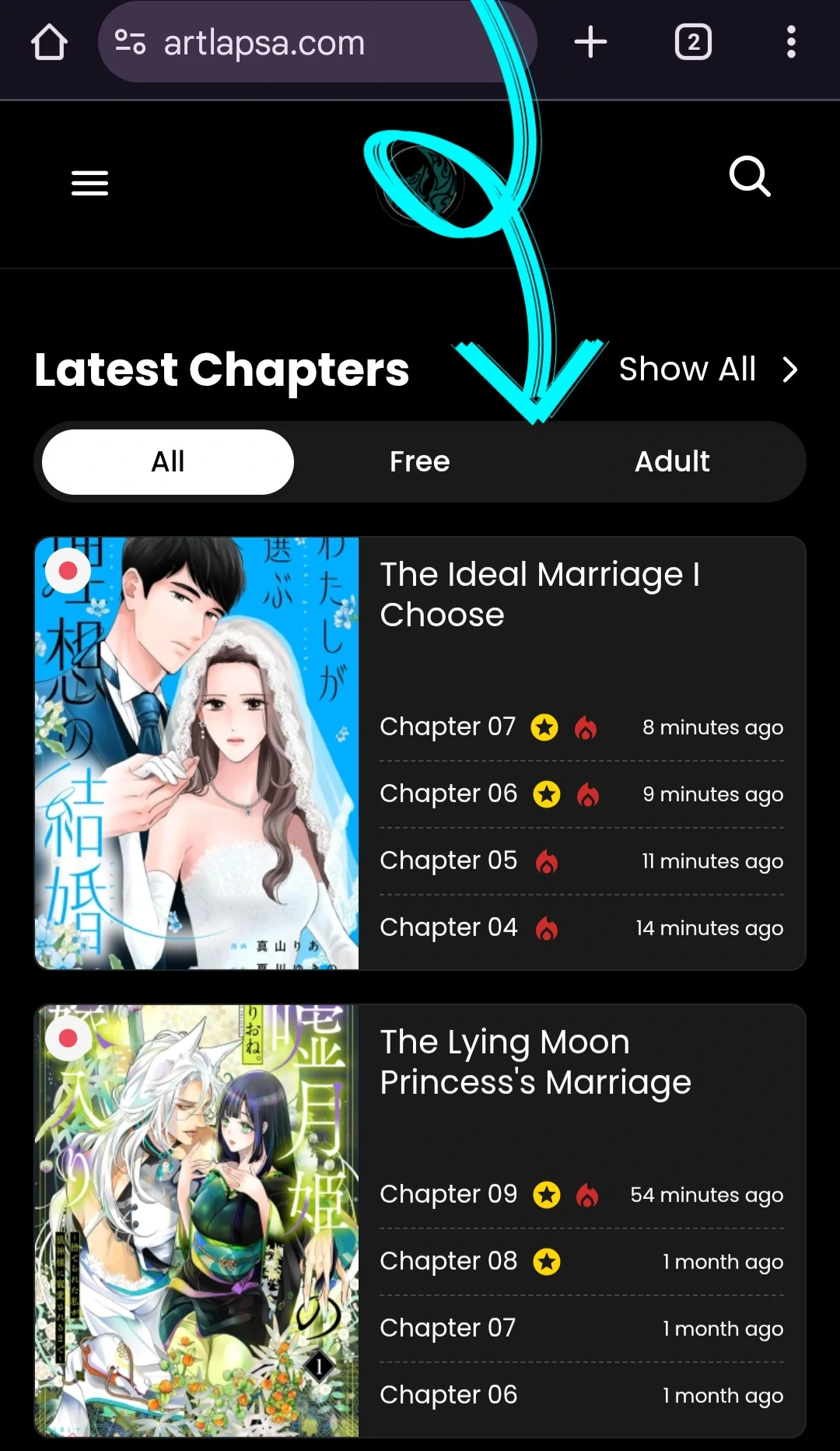Open the browser overflow menu
The height and width of the screenshot is (1451, 840).
[790, 42]
